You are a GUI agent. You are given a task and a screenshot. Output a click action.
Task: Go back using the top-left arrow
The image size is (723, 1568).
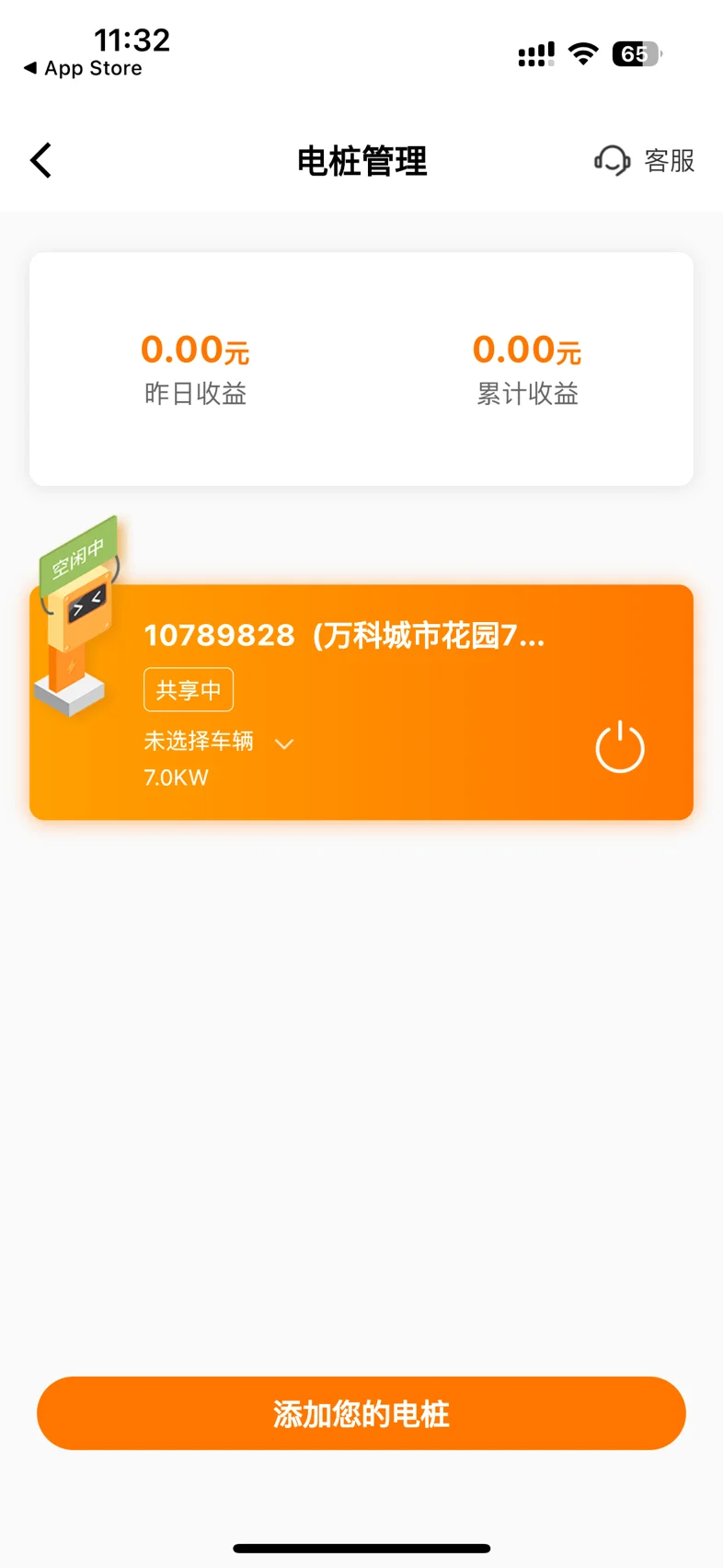[40, 161]
